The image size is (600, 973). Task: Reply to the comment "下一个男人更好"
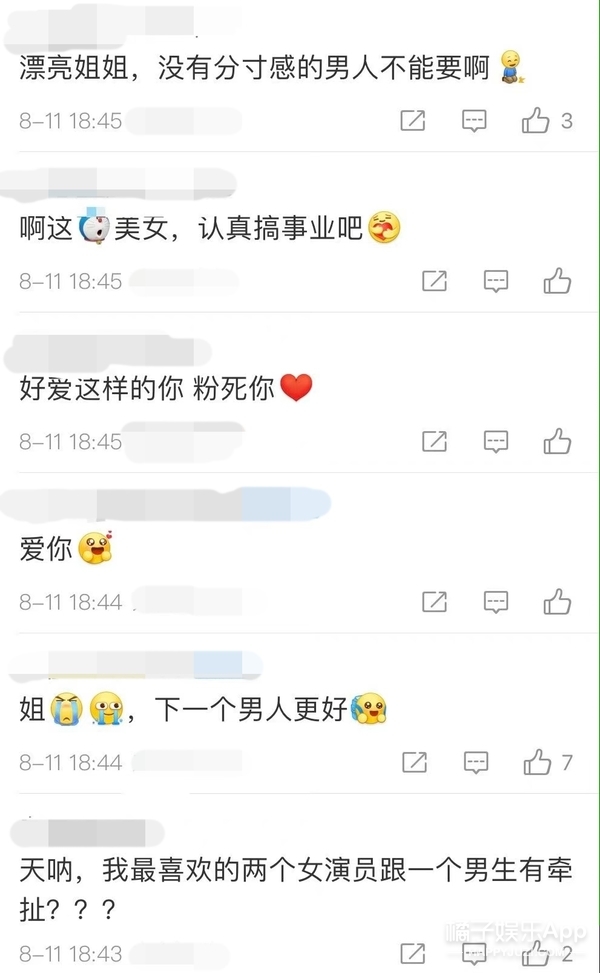(476, 762)
